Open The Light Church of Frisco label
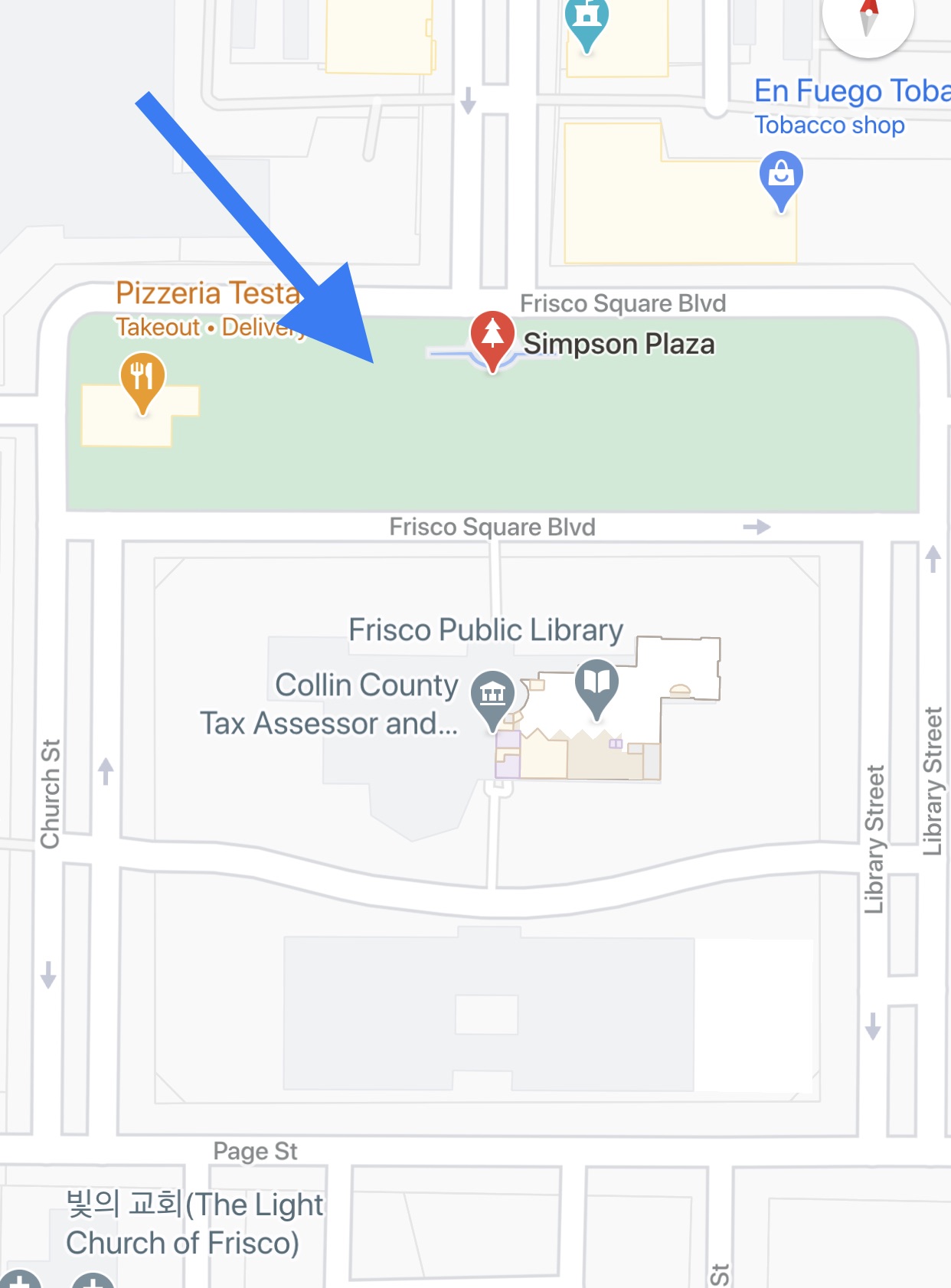The height and width of the screenshot is (1288, 951). click(x=194, y=1224)
